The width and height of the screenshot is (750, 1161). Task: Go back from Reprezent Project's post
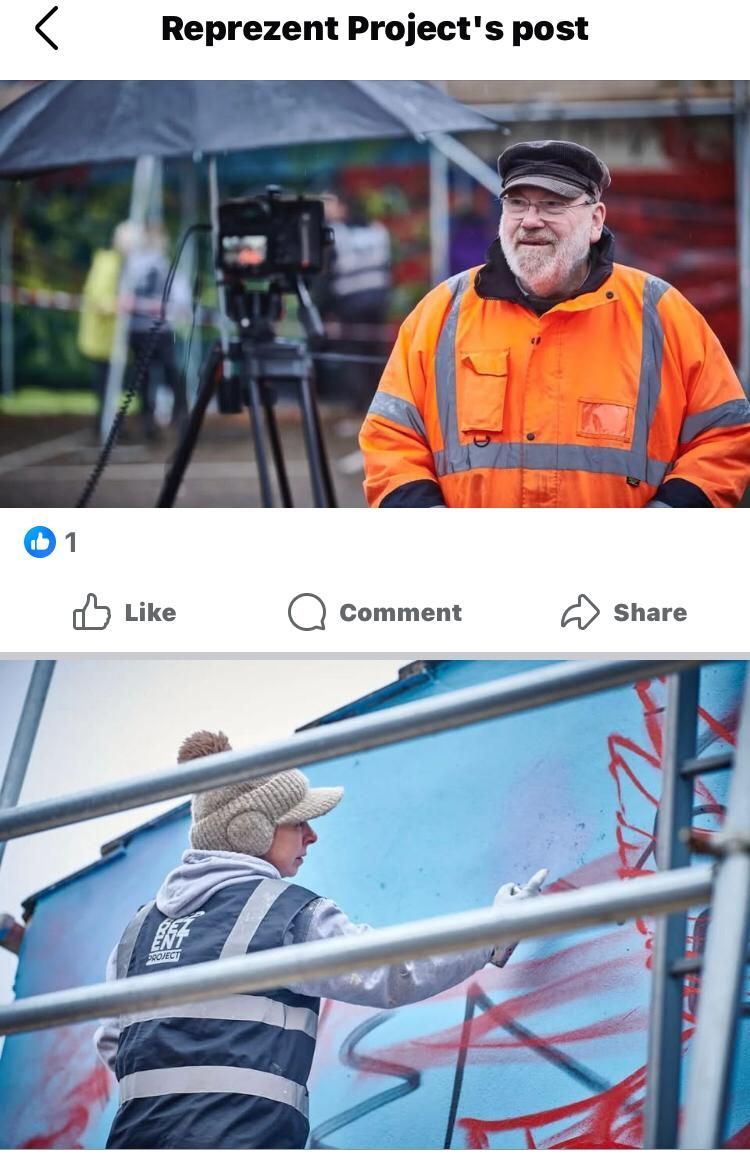pos(46,28)
